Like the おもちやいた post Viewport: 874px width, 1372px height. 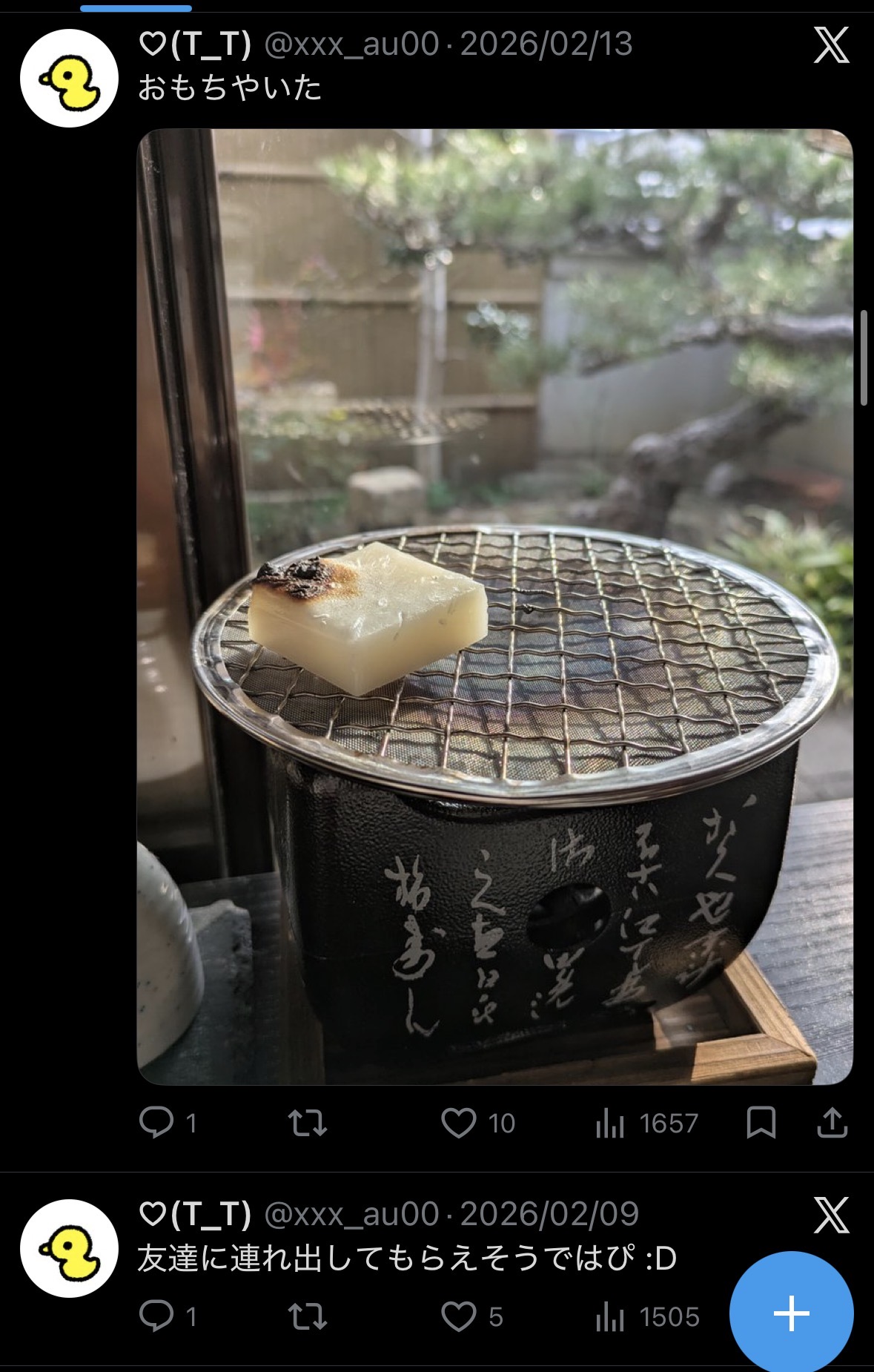point(459,1122)
